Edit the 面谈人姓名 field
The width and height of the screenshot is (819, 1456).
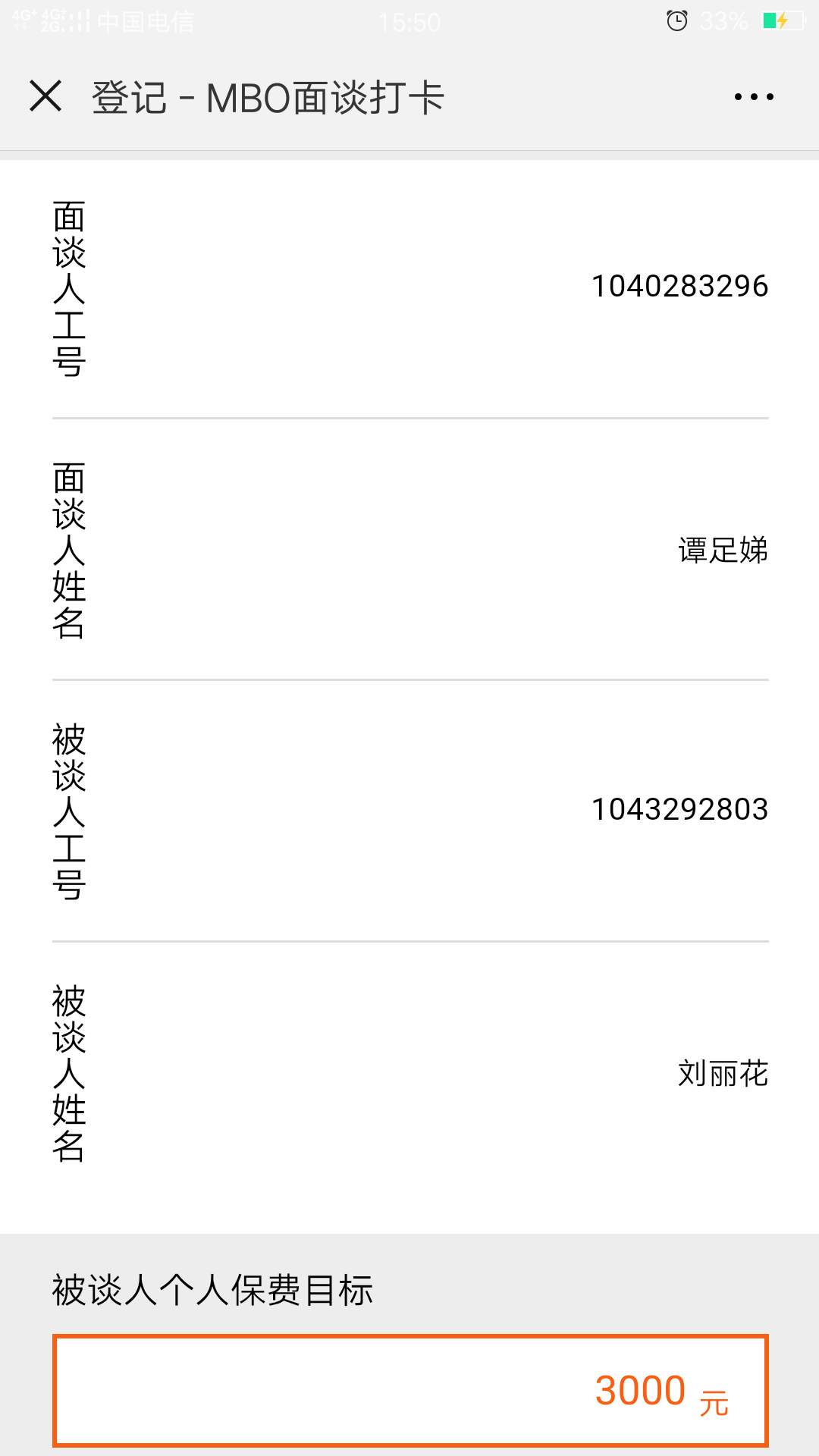pos(722,551)
